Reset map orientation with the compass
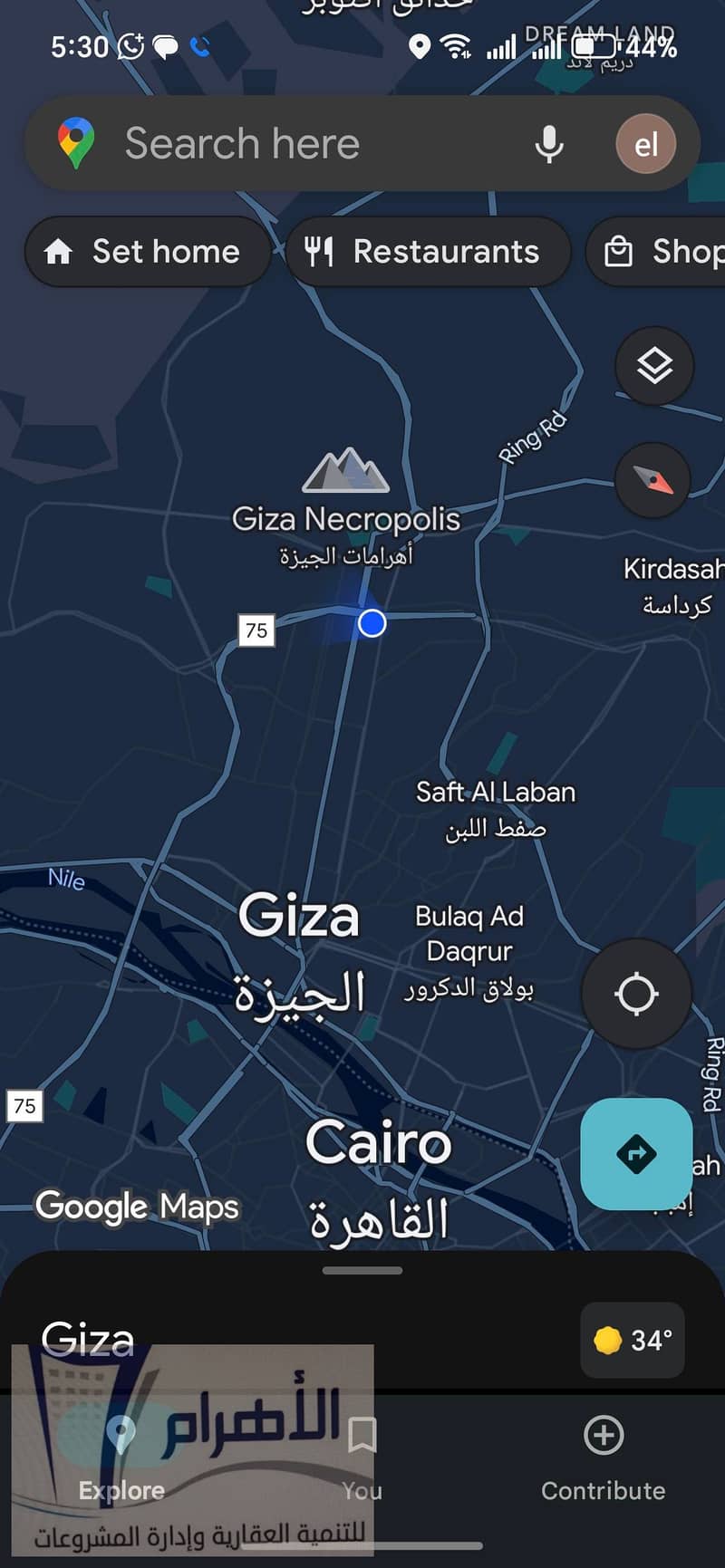This screenshot has width=725, height=1568. (653, 480)
